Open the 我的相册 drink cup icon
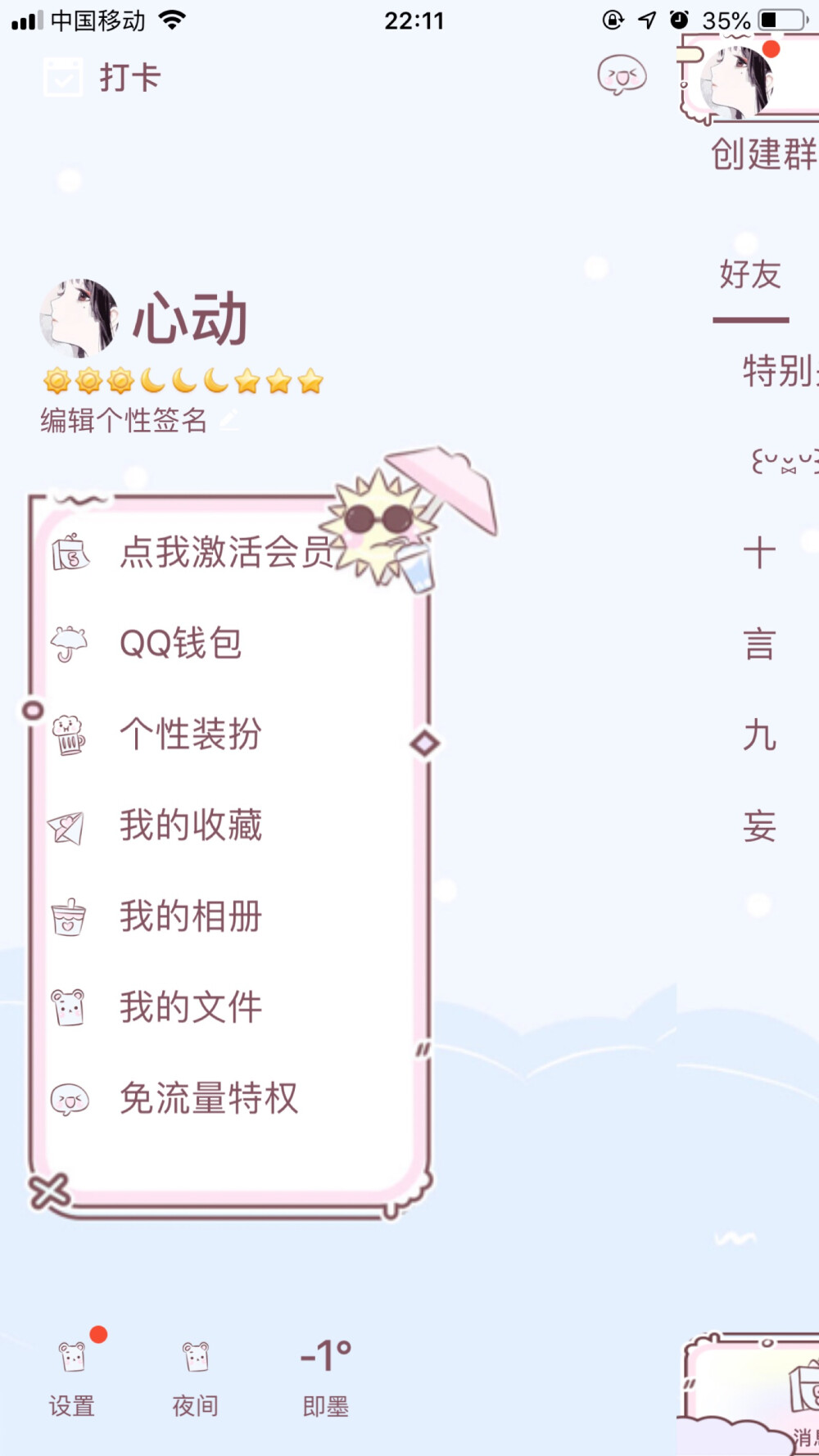The image size is (819, 1456). click(70, 917)
